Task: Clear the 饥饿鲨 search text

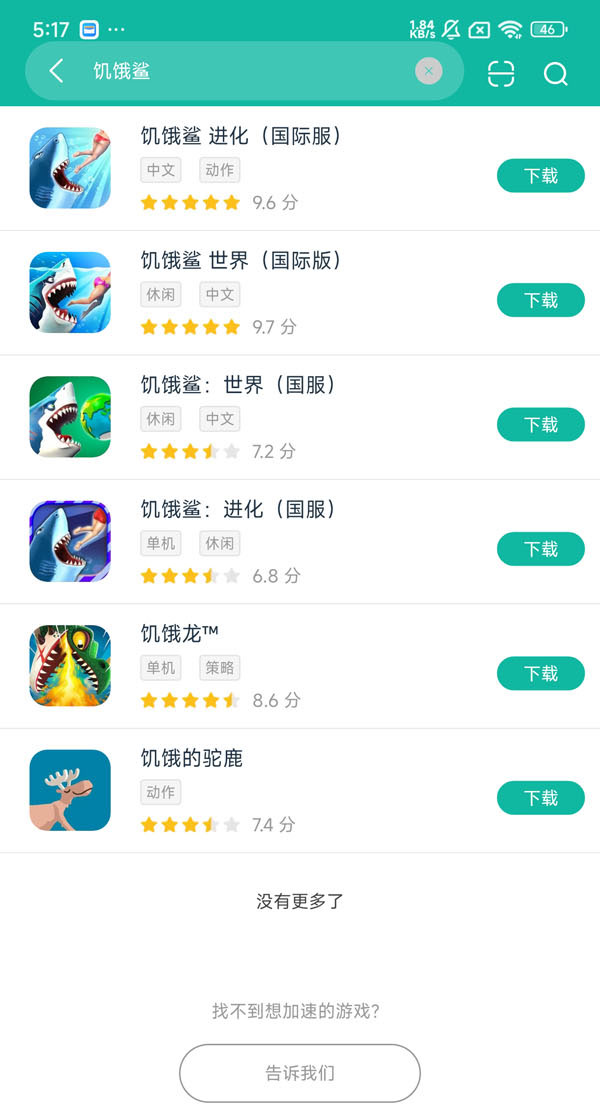Action: point(428,71)
